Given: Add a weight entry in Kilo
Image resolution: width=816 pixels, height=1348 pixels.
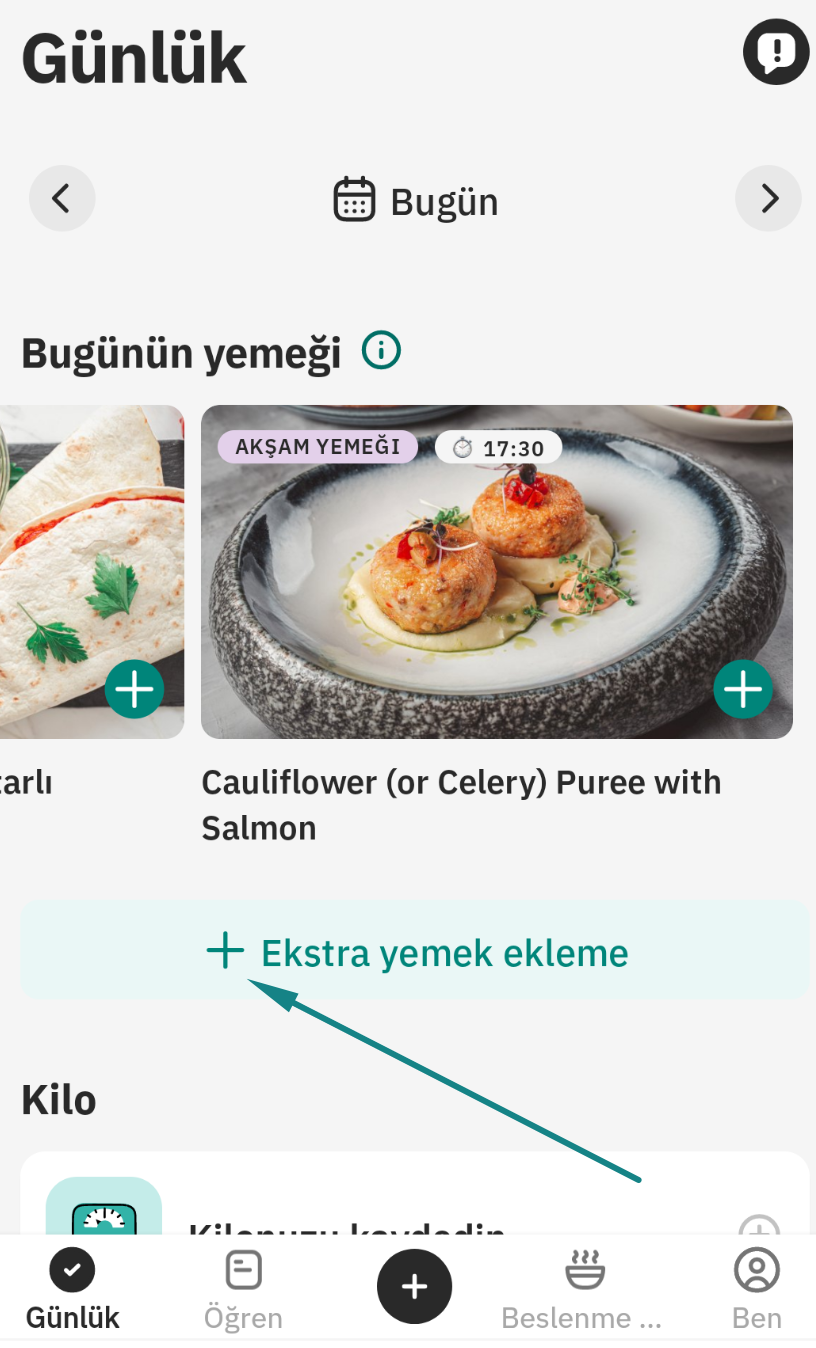Looking at the screenshot, I should click(759, 1226).
